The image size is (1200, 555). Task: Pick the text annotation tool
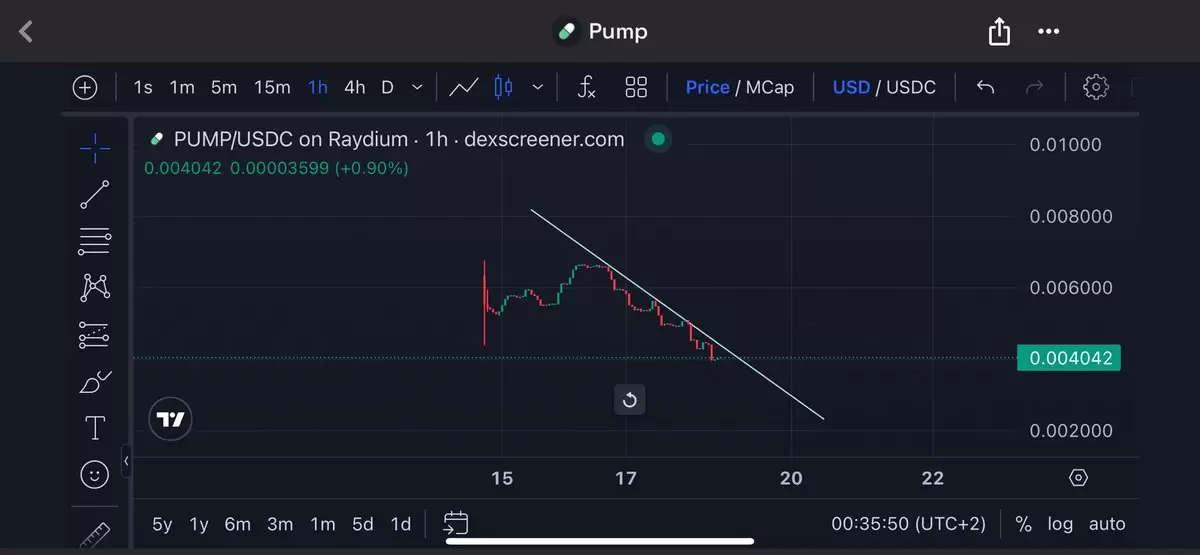[x=95, y=428]
